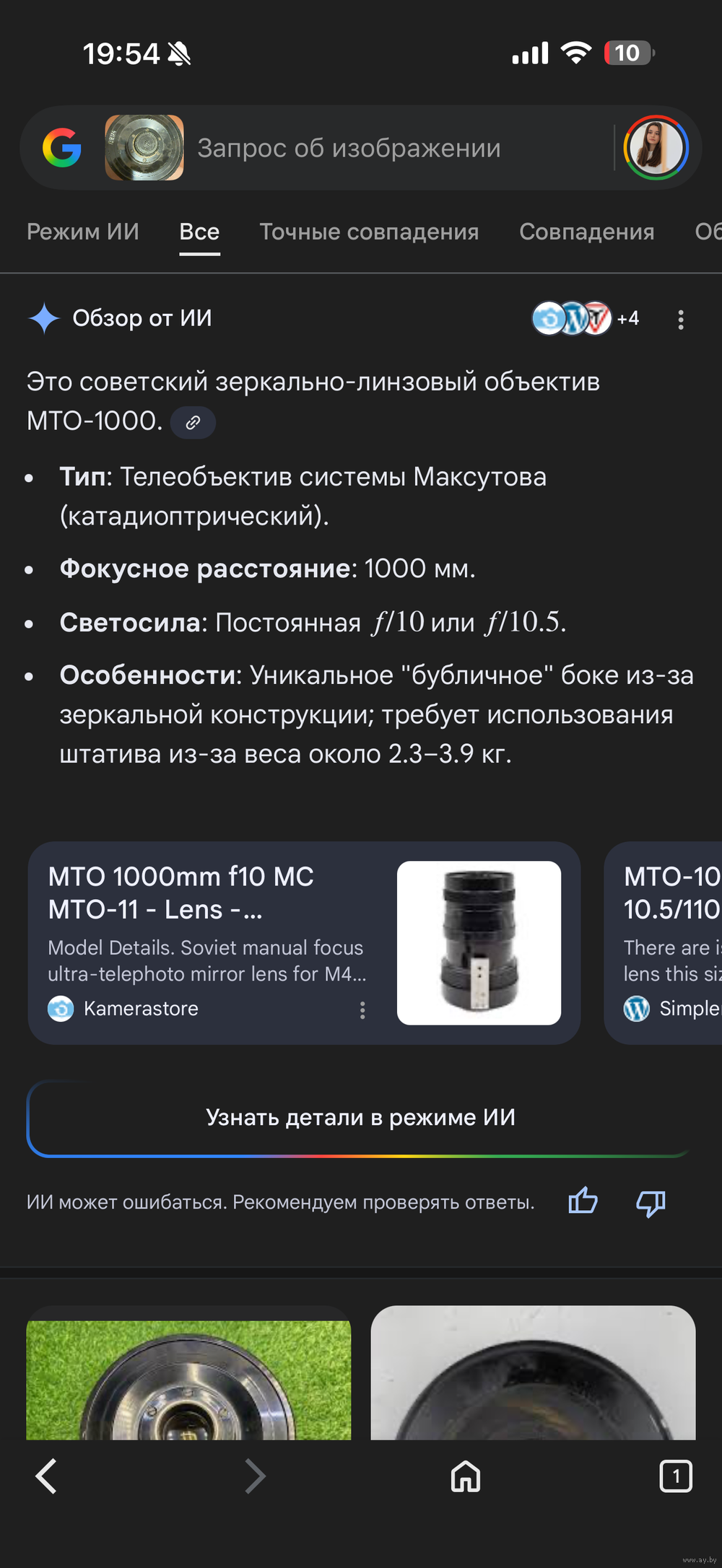Go back in the browser
This screenshot has width=722, height=1568.
(x=47, y=1476)
